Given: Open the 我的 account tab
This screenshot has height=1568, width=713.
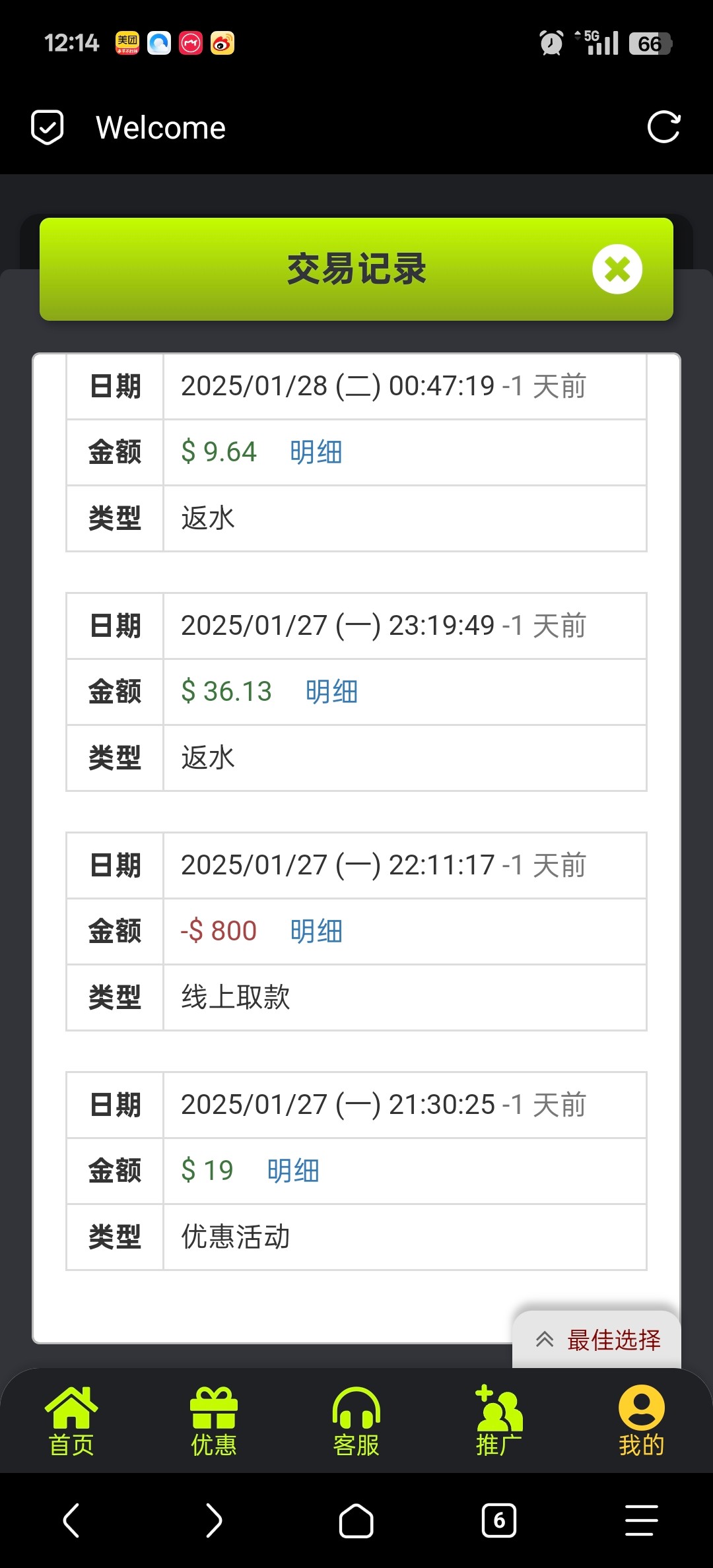Looking at the screenshot, I should [x=642, y=1421].
